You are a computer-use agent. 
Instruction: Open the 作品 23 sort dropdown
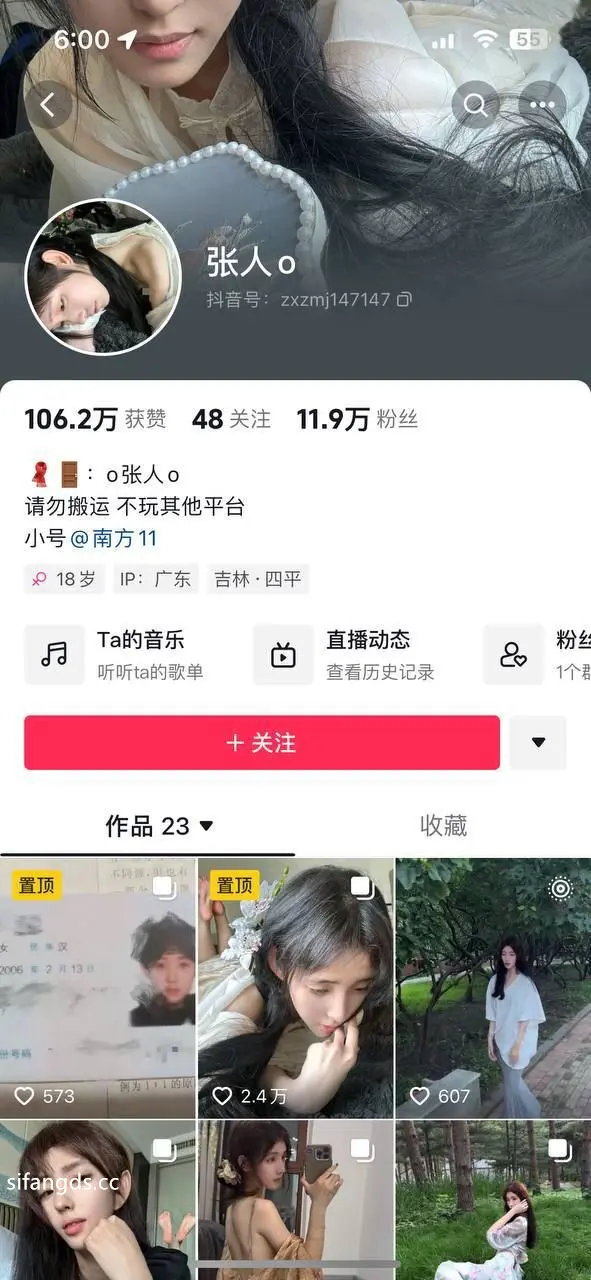pos(160,826)
